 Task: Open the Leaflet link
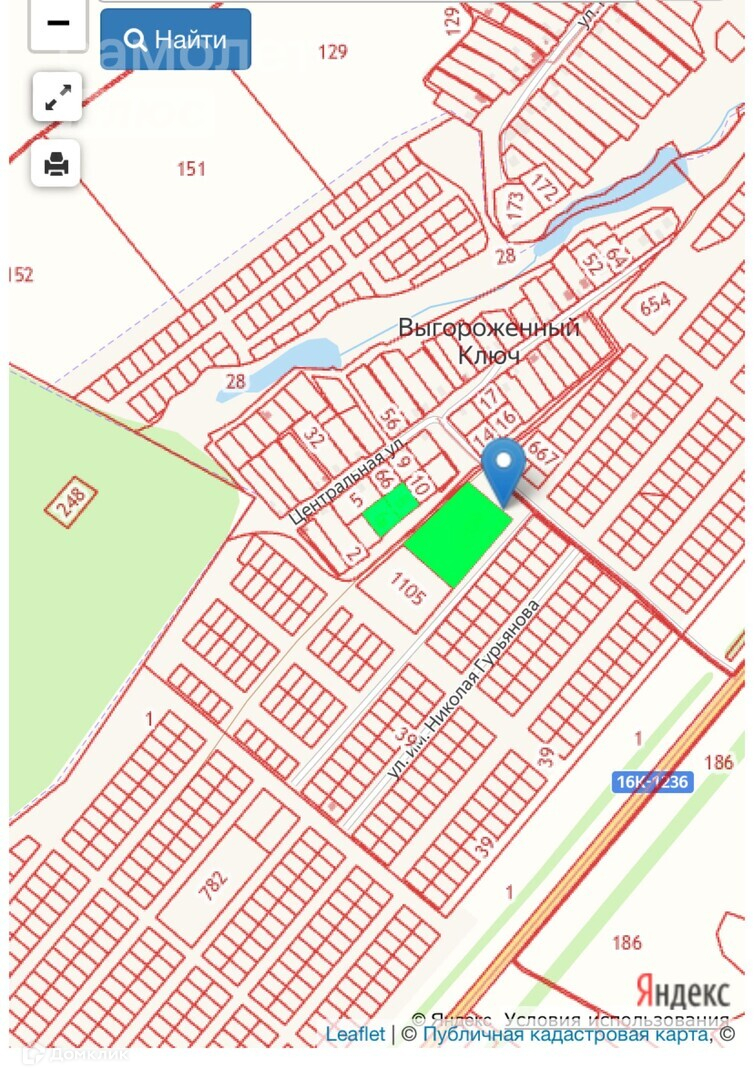click(x=355, y=1034)
